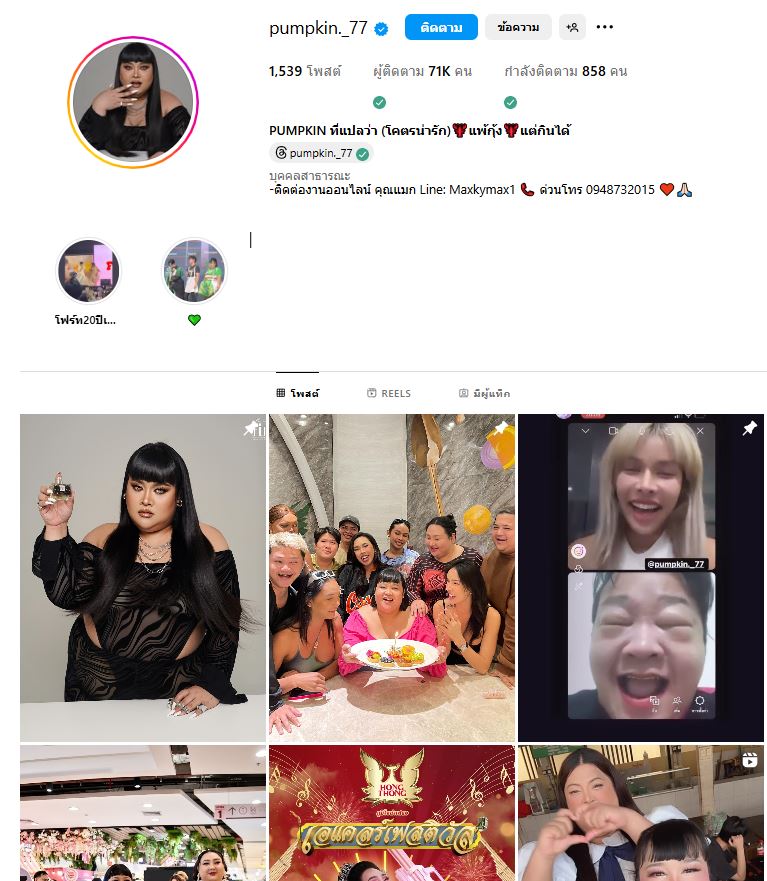
Task: Switch to the REELS tab
Action: [389, 394]
